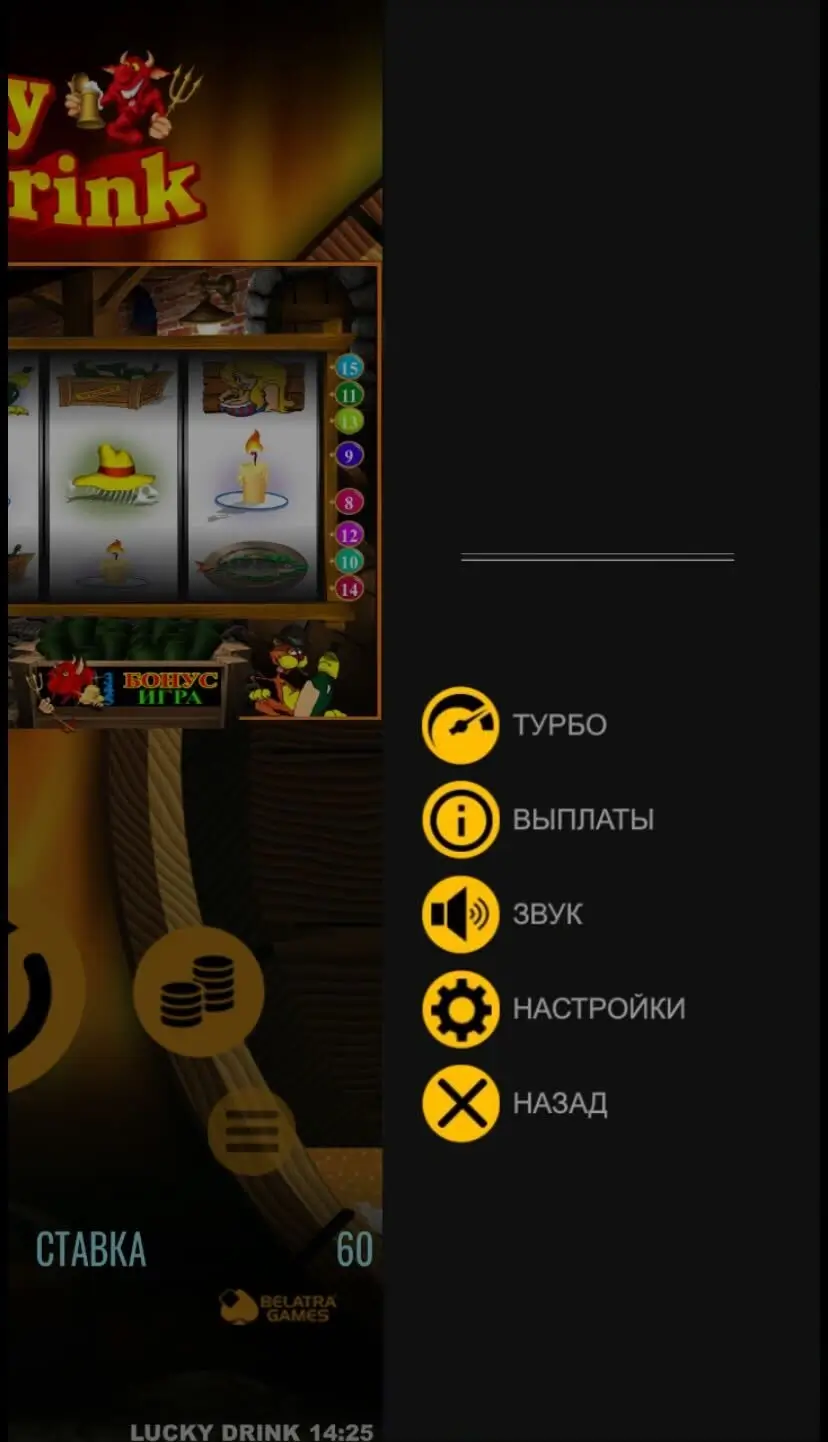The image size is (828, 1442).
Task: Tap the coins bet button
Action: click(x=198, y=991)
